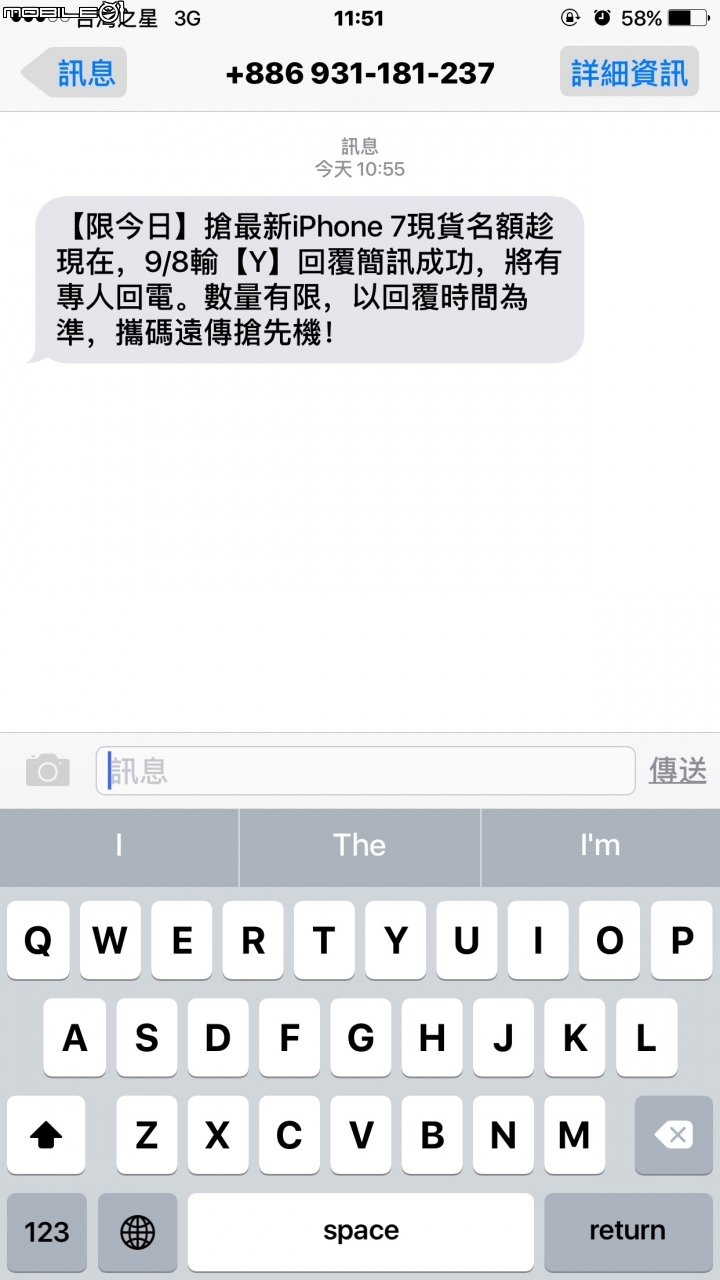
Task: Hit the backspace delete key
Action: coord(674,1135)
